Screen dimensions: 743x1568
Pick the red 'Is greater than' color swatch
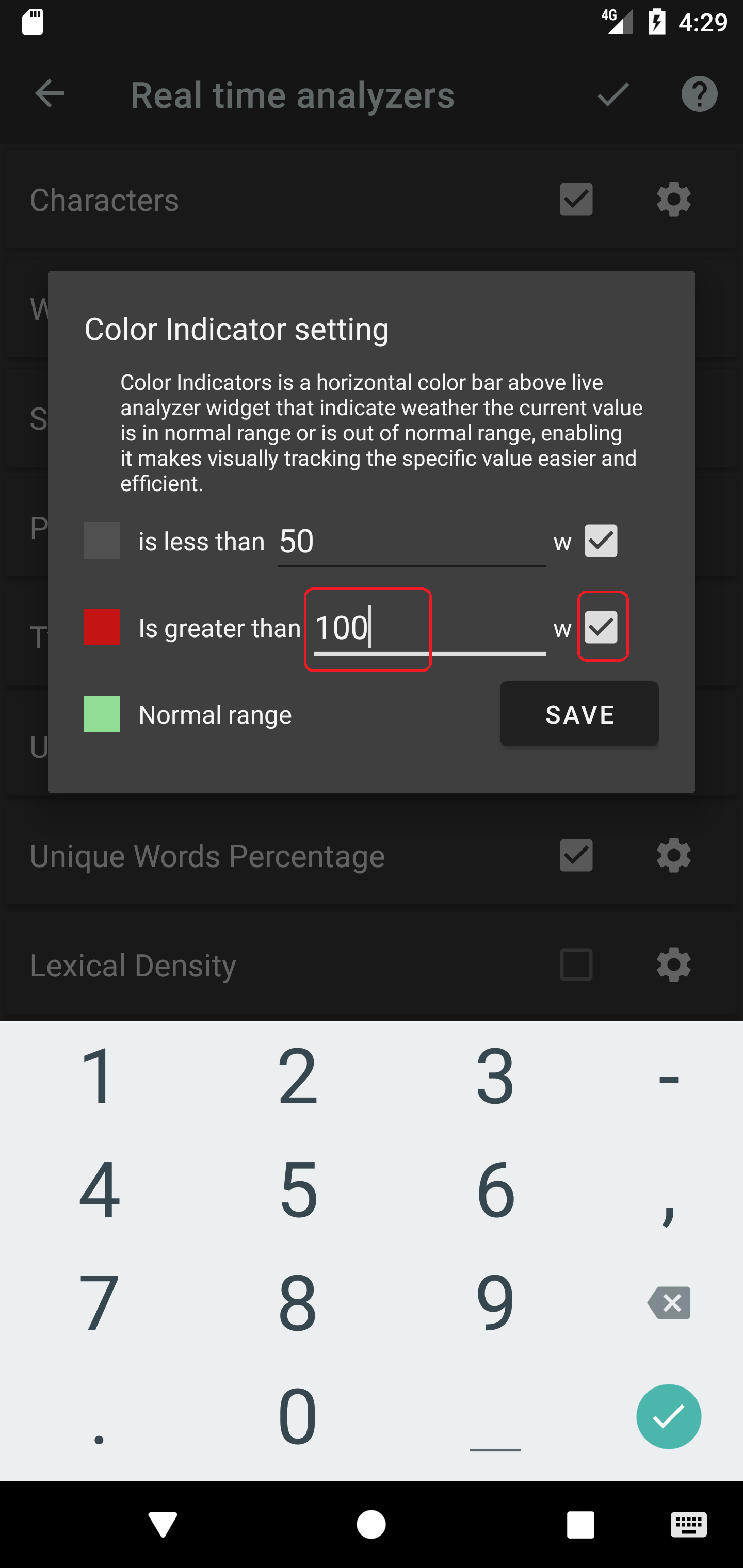click(102, 627)
